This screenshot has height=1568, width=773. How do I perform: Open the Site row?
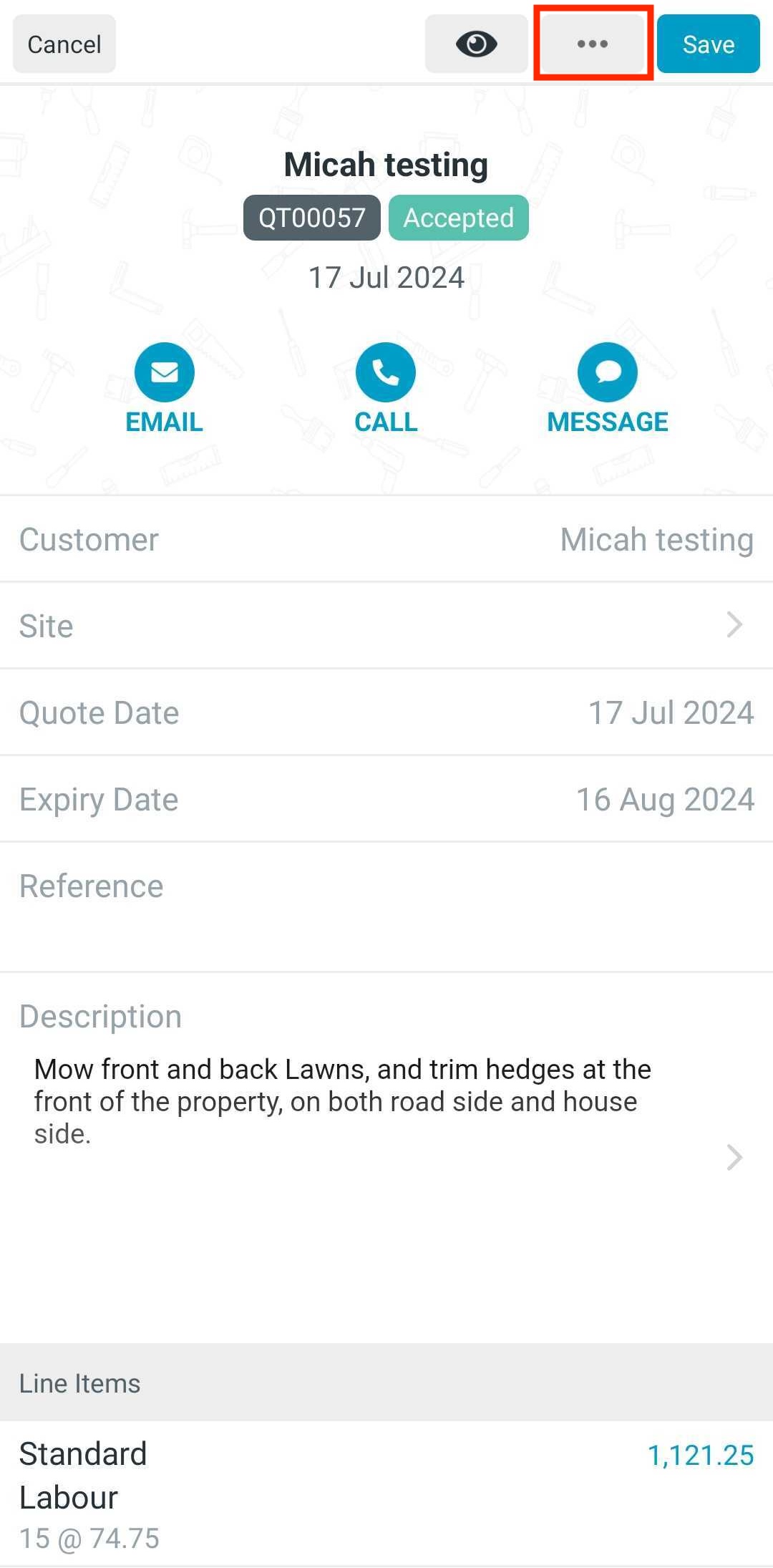[x=386, y=626]
